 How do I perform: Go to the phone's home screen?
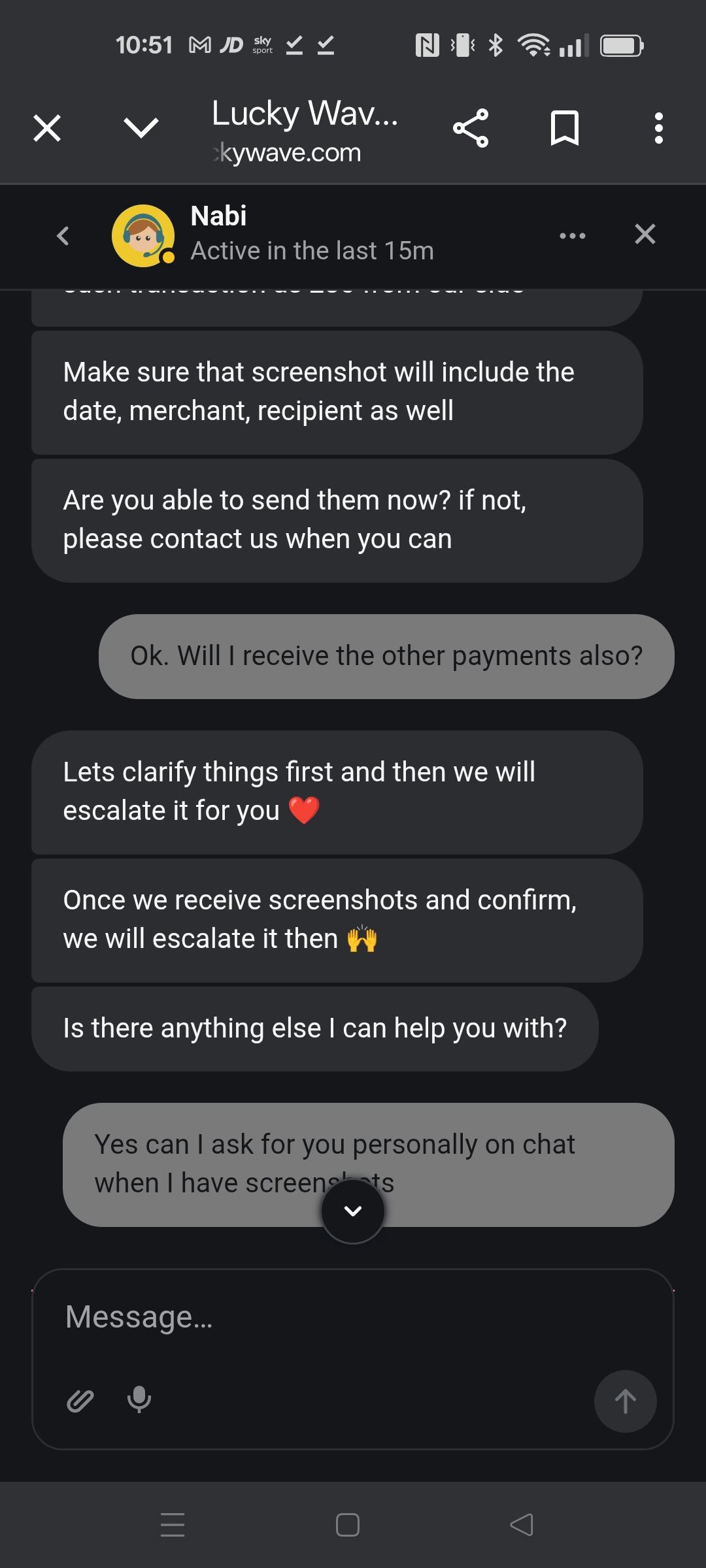pyautogui.click(x=348, y=1525)
